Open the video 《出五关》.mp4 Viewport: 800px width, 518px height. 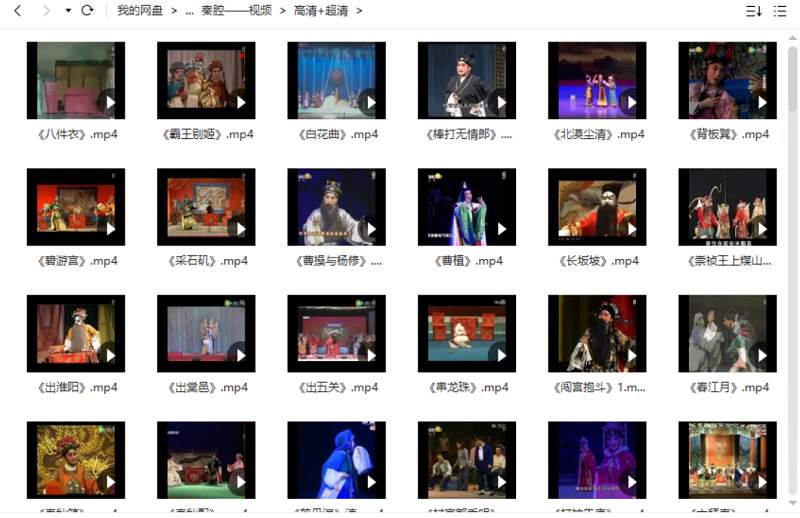(336, 334)
